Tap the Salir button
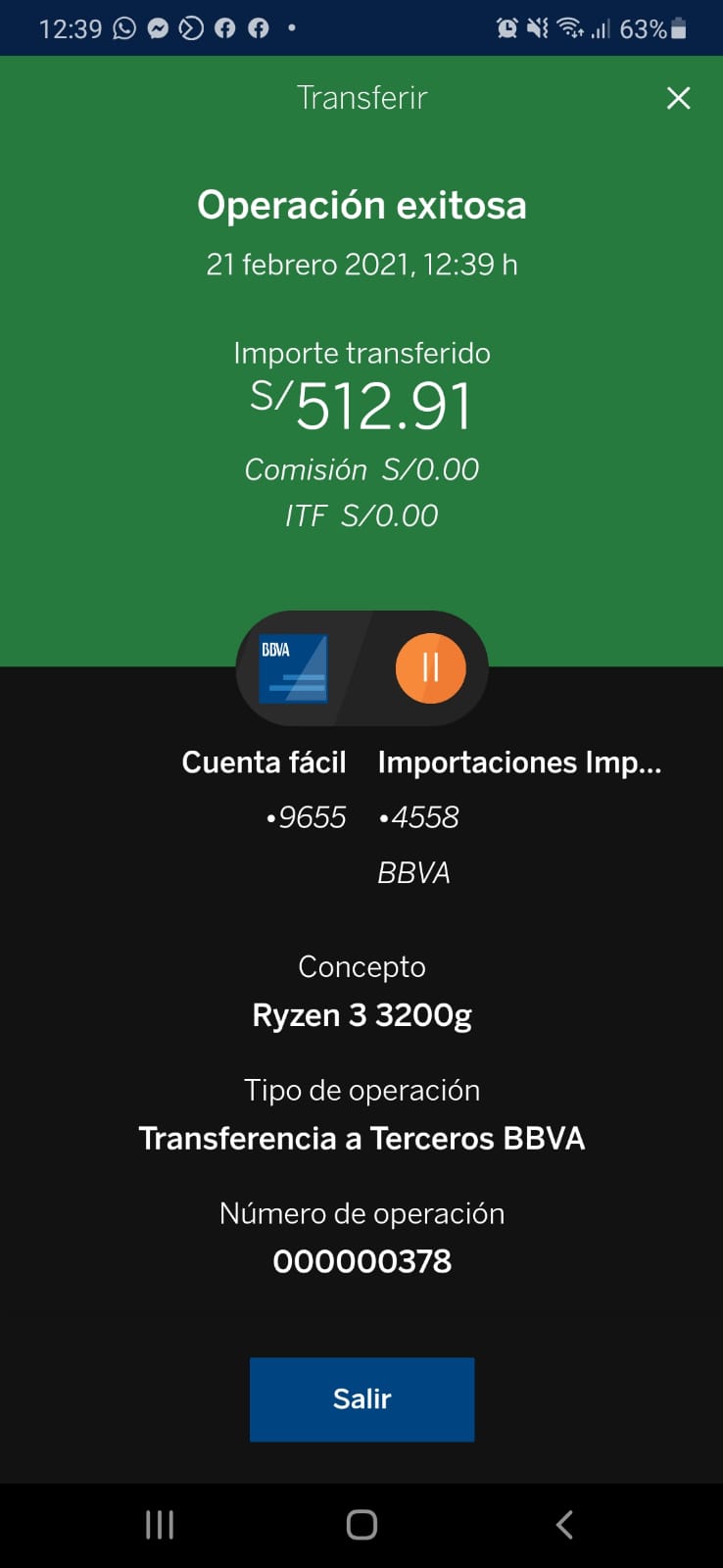Viewport: 723px width, 1568px height. coord(361,1398)
